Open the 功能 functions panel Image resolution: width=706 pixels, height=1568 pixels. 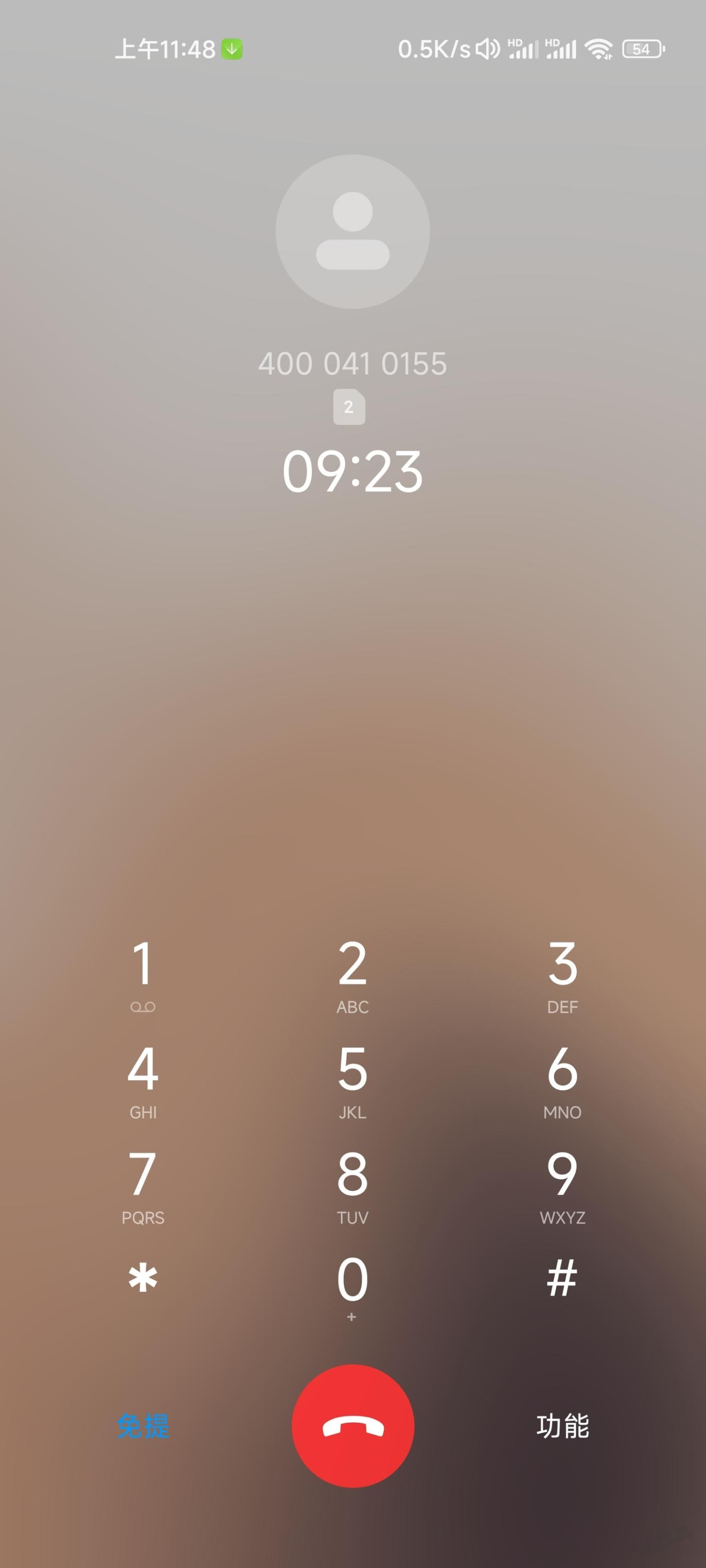point(562,1425)
